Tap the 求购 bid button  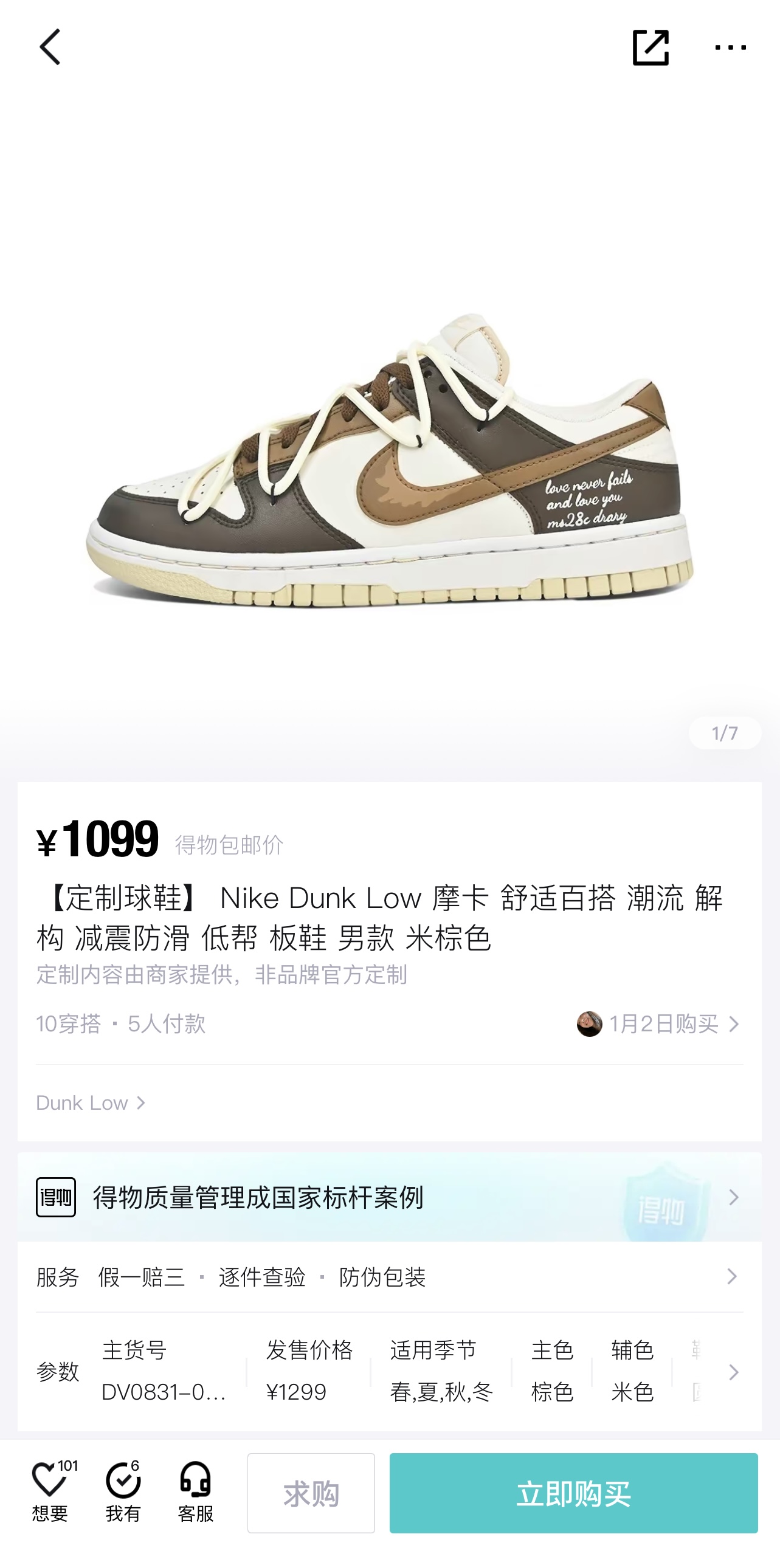click(x=311, y=1493)
